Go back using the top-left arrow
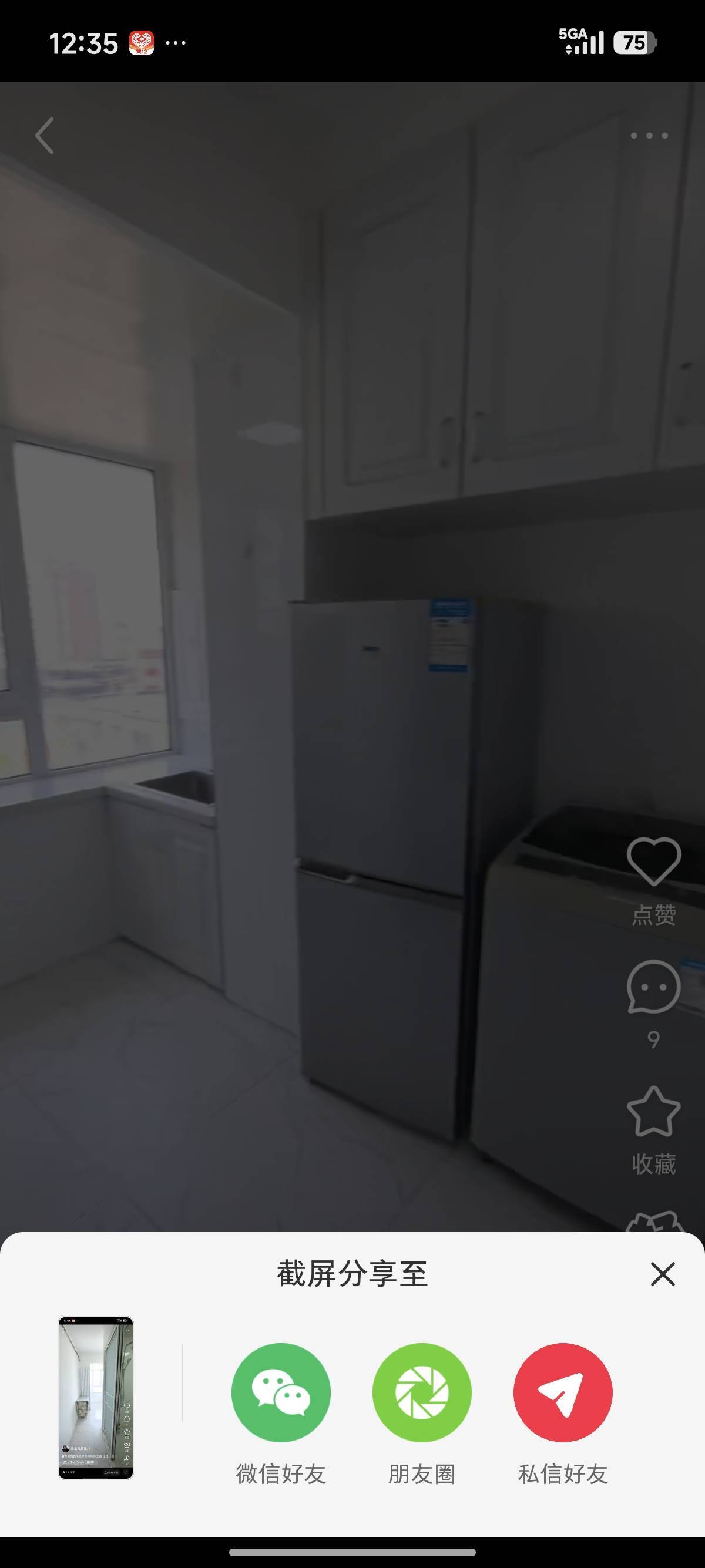 tap(45, 136)
